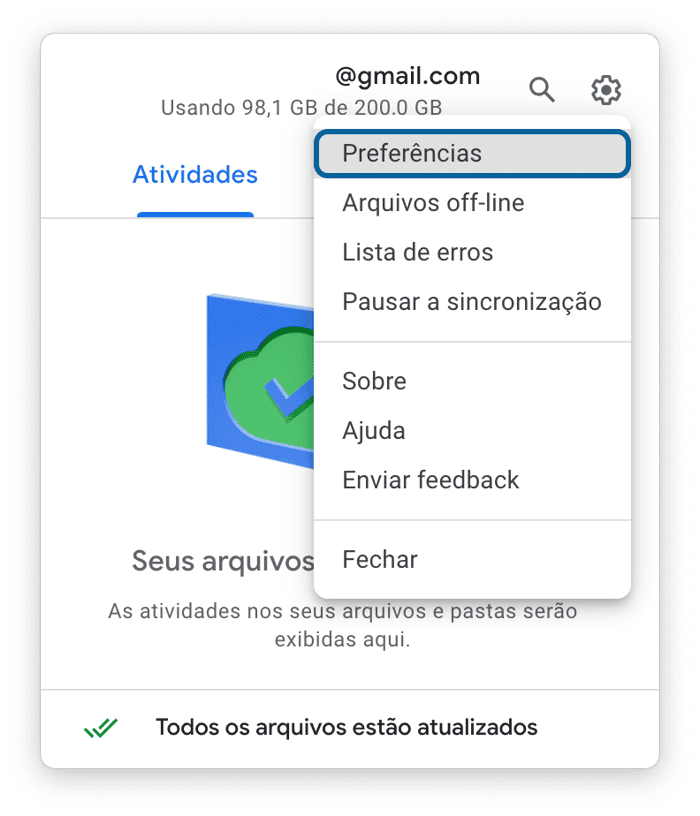
Task: Choose Fechar to quit the app
Action: pos(379,559)
